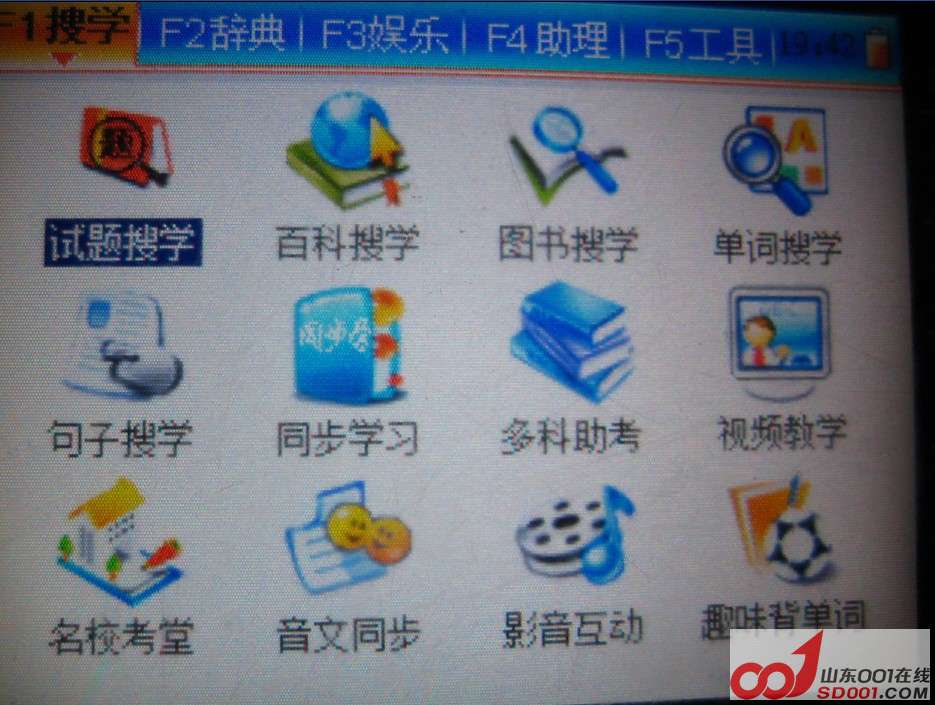
Task: Open the F4助理 tab
Action: pyautogui.click(x=547, y=38)
